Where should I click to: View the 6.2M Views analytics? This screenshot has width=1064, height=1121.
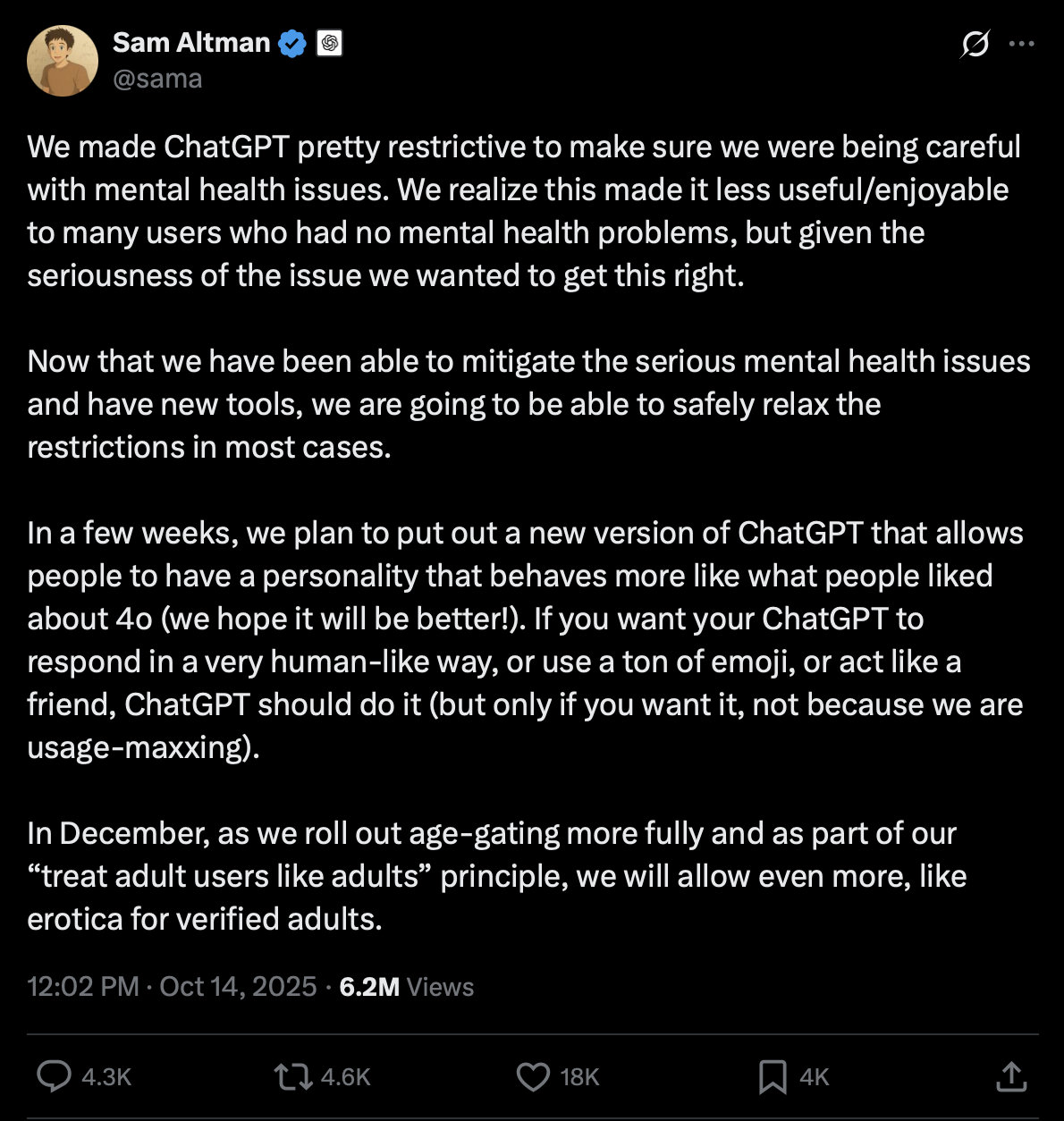pyautogui.click(x=407, y=986)
